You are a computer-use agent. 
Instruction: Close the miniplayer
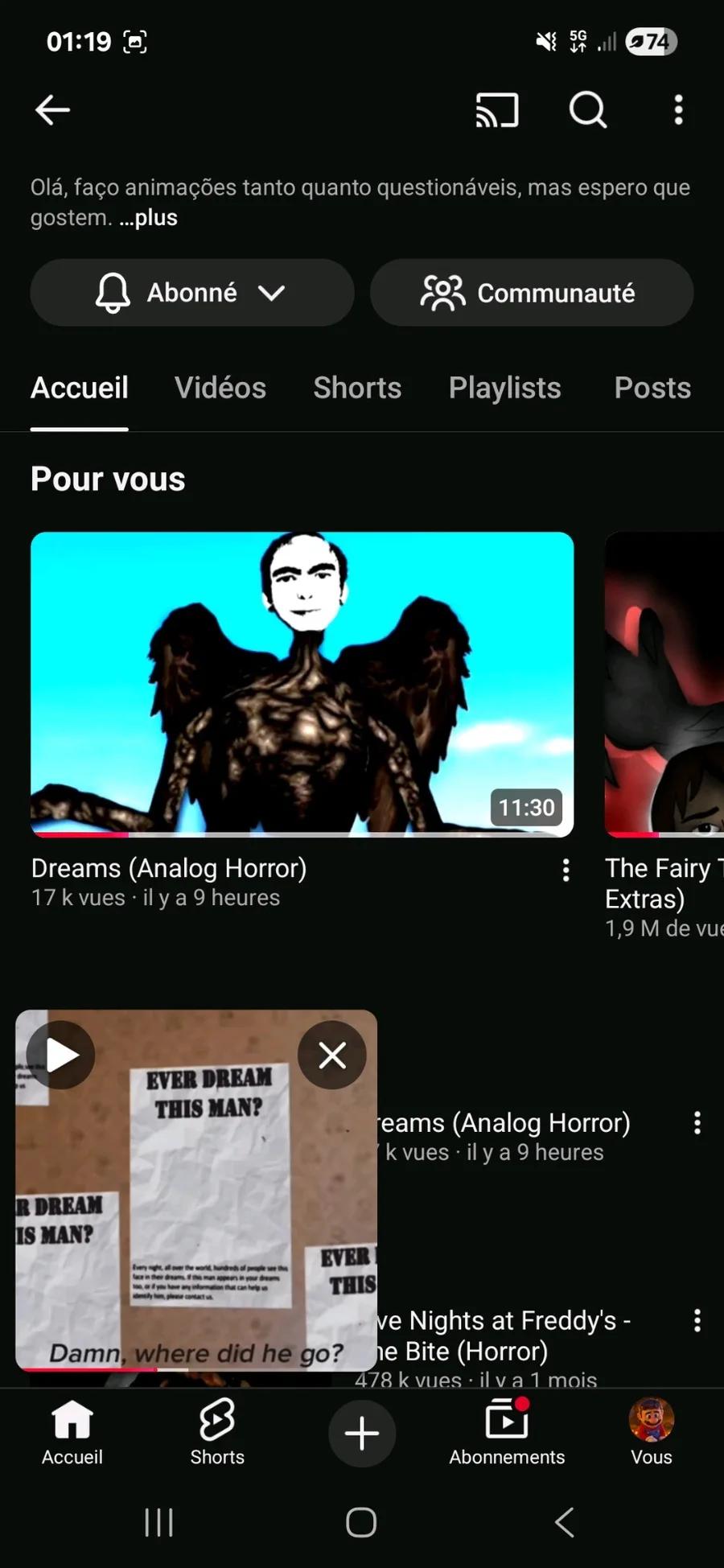pyautogui.click(x=332, y=1055)
